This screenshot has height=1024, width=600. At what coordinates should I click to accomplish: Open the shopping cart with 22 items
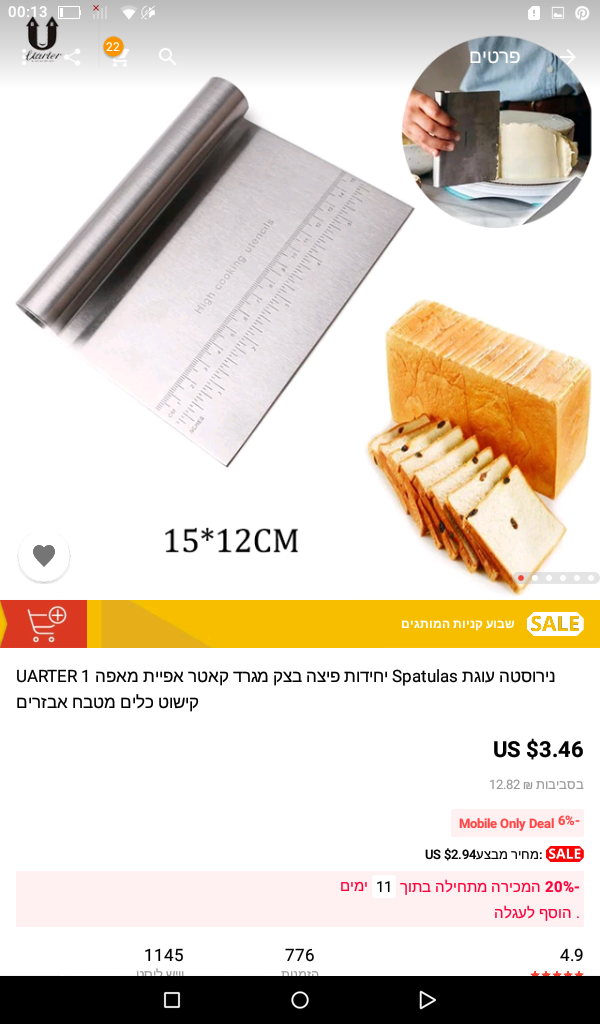pyautogui.click(x=118, y=56)
